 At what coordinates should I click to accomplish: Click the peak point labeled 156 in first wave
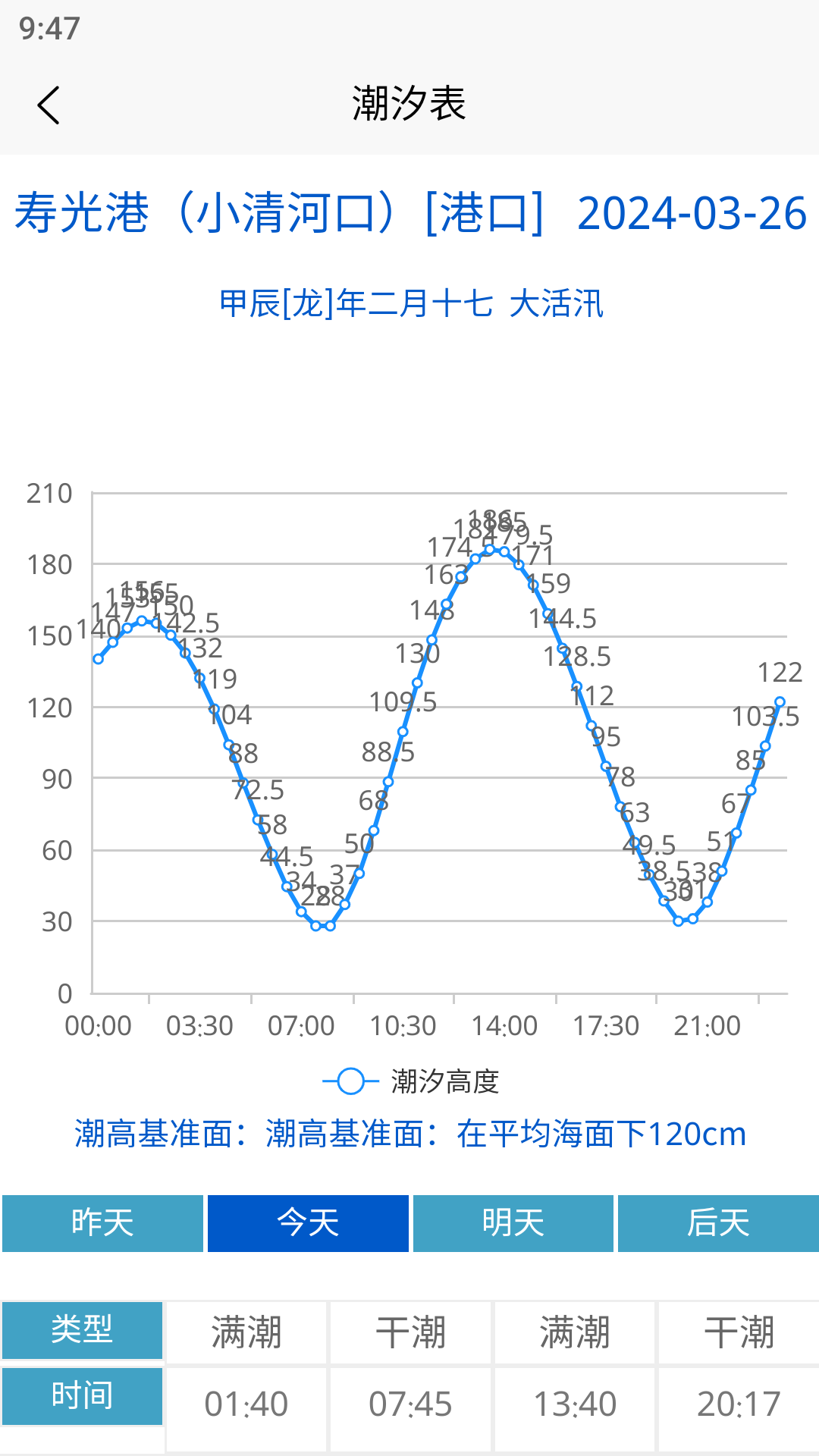(x=140, y=620)
